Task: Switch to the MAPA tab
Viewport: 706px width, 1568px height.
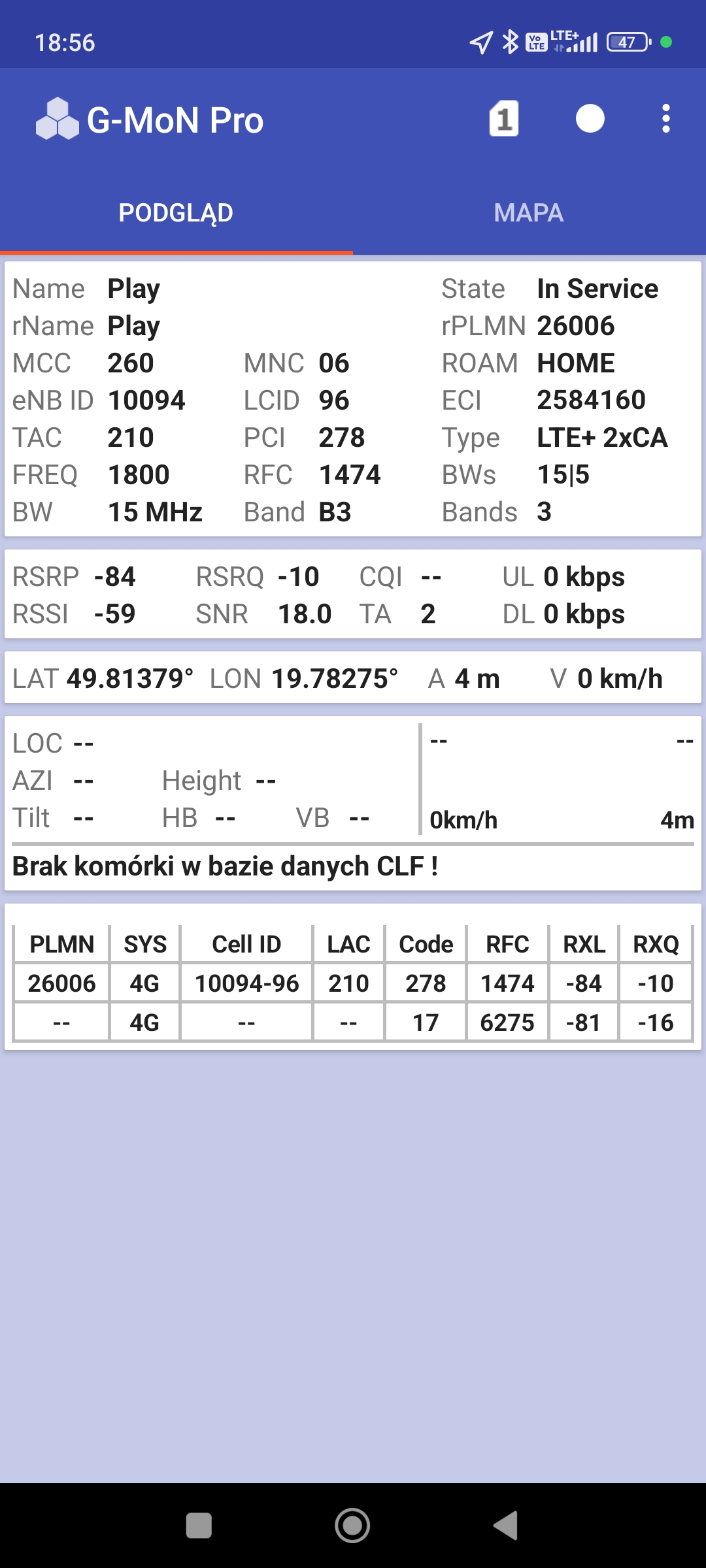Action: 528,213
